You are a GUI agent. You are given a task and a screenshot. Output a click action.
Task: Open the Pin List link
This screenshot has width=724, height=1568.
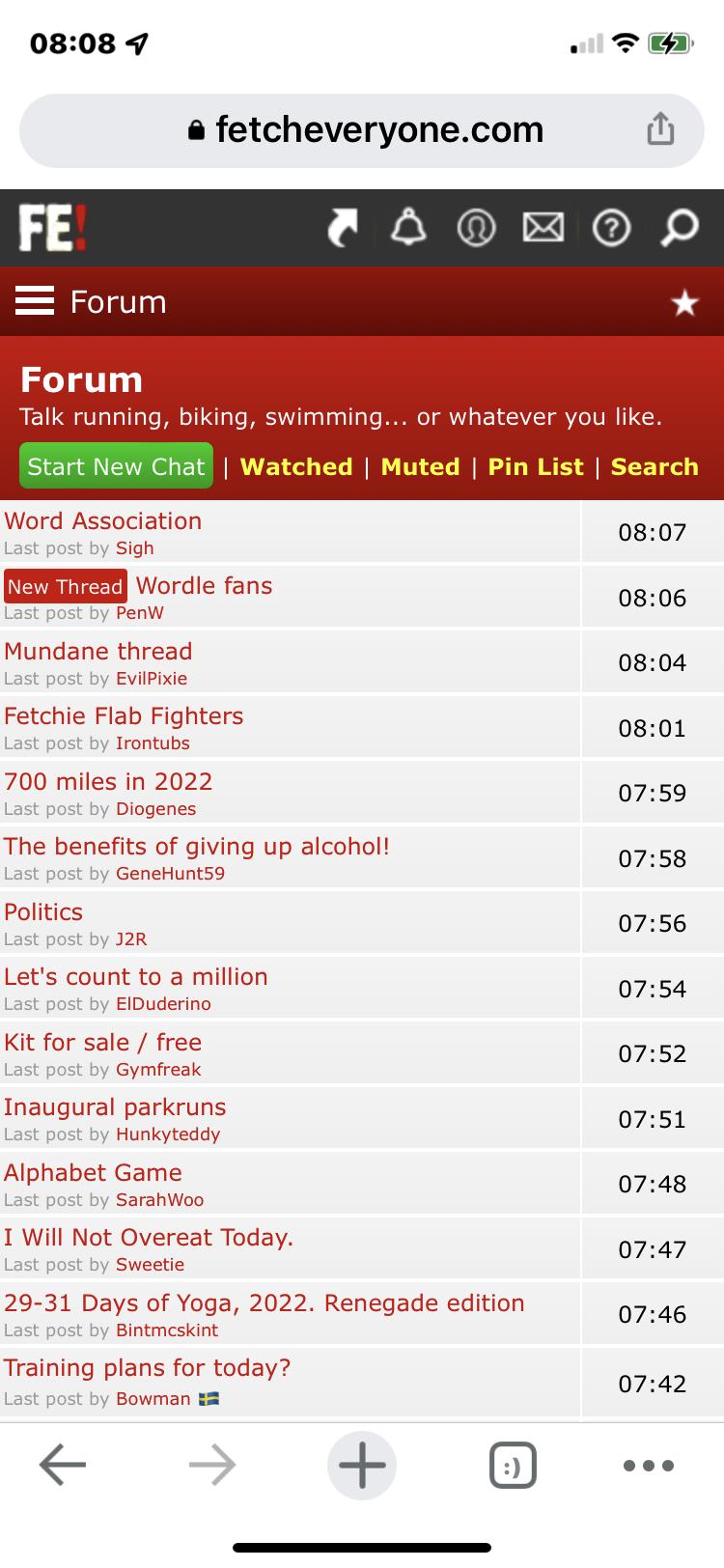click(x=536, y=466)
